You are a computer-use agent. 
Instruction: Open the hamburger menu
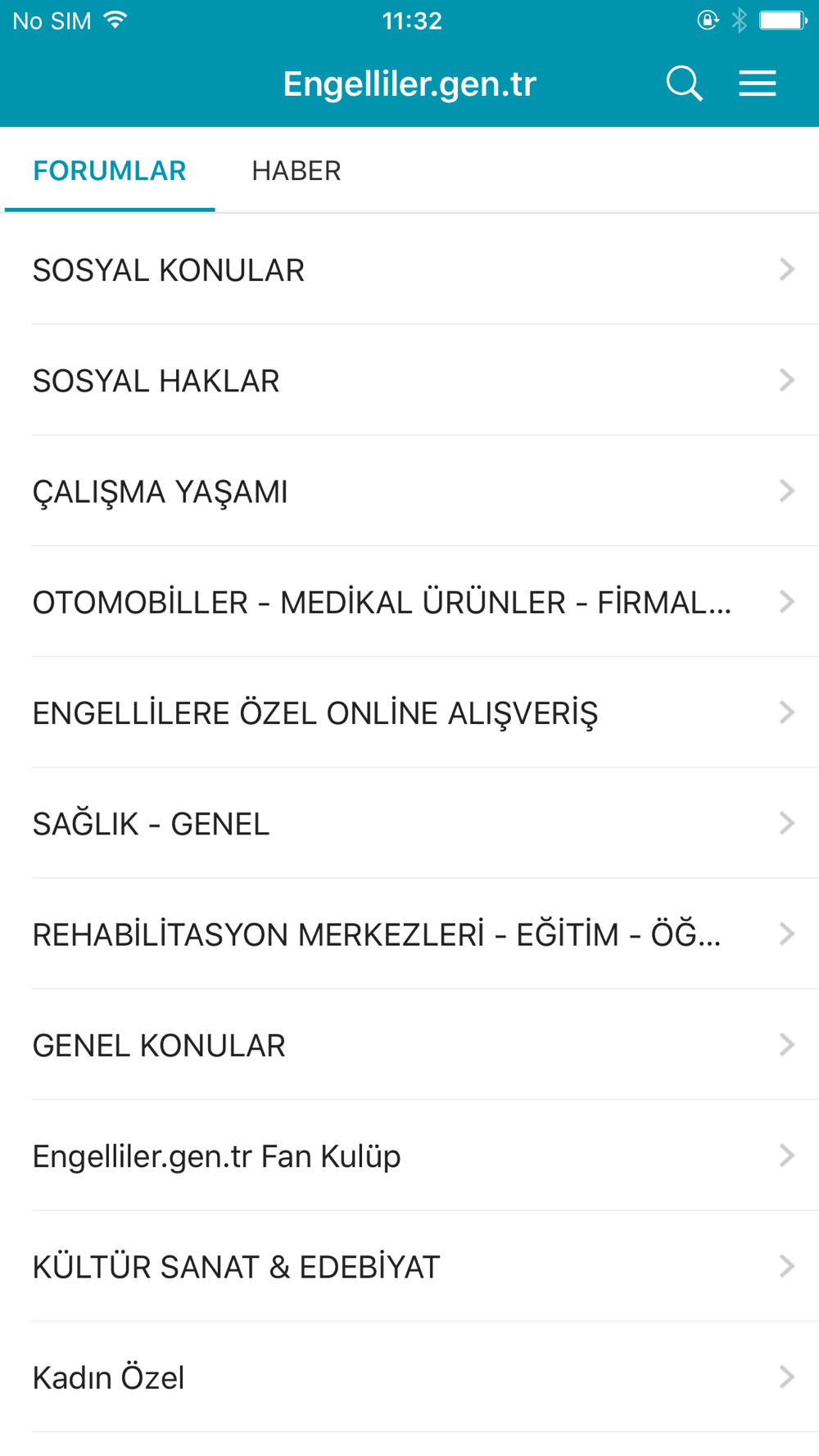click(x=758, y=84)
